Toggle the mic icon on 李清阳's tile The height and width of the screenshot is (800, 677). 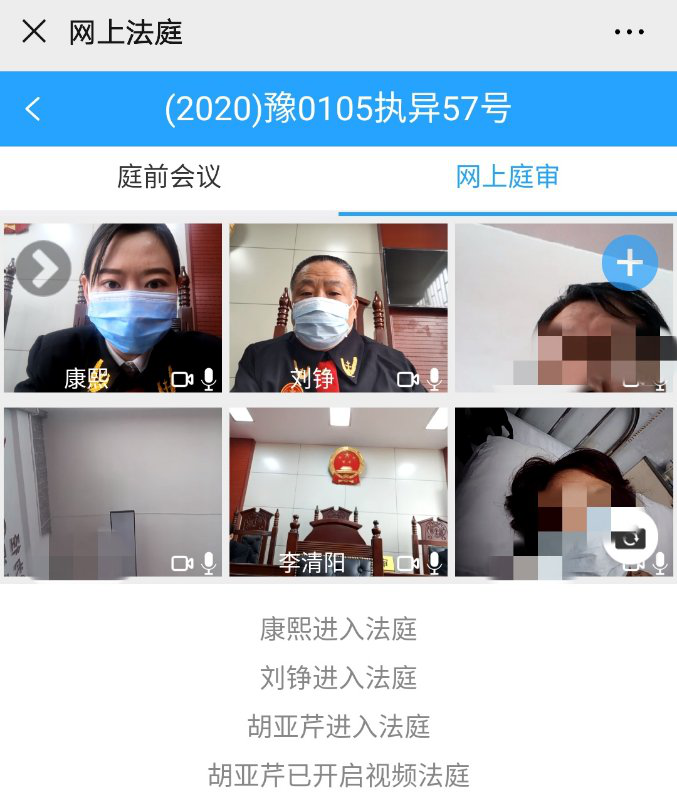click(x=435, y=564)
